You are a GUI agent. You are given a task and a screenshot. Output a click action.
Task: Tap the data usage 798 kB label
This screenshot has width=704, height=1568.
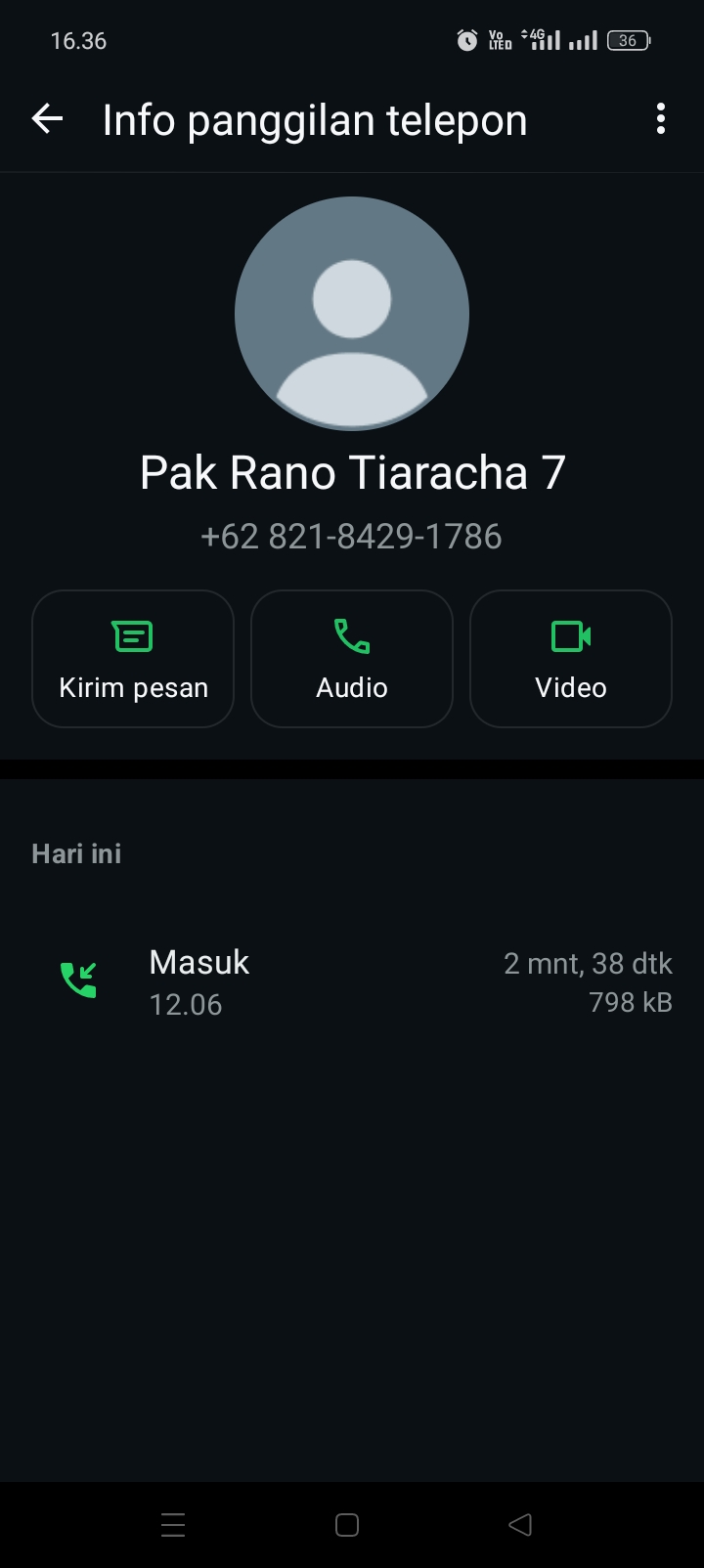pyautogui.click(x=630, y=1002)
